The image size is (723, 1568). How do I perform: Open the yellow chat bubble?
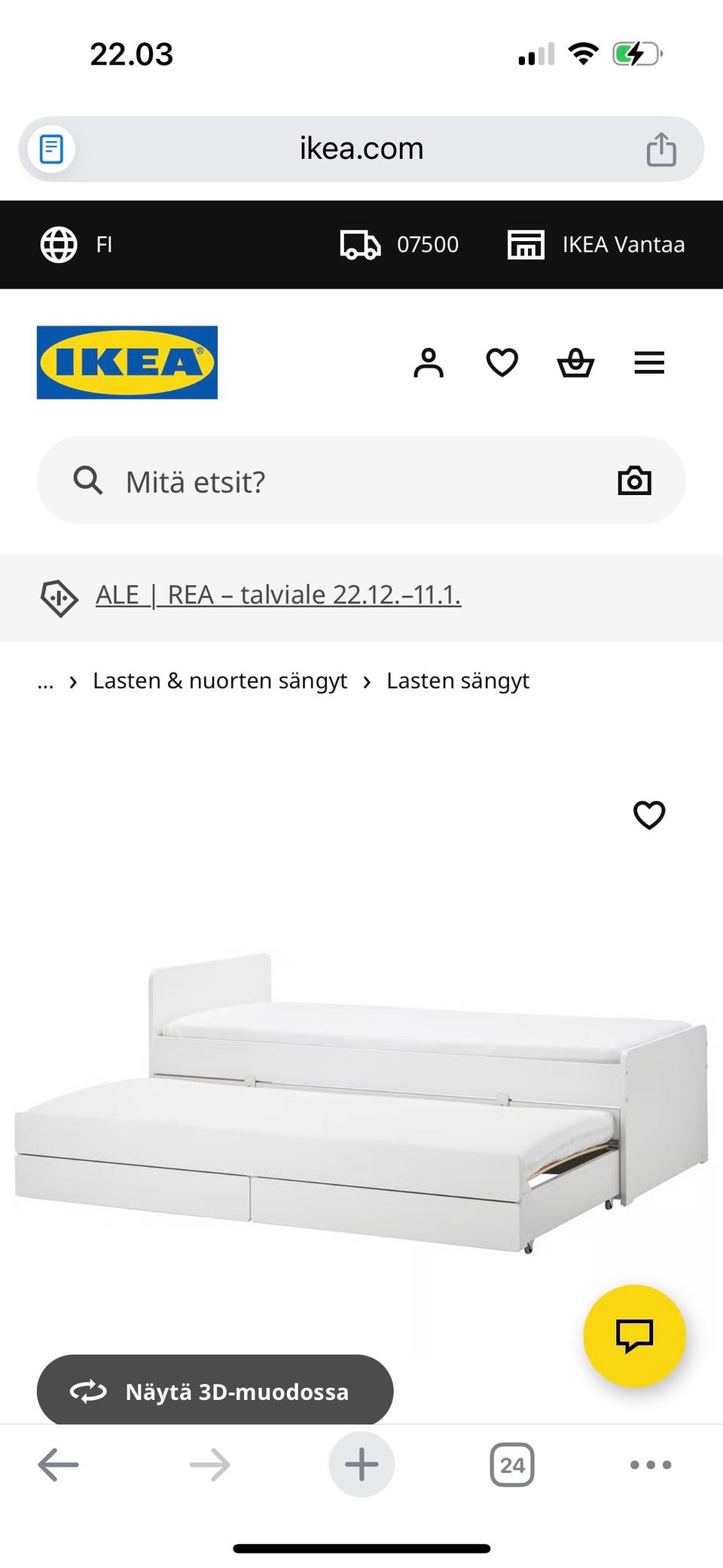(635, 1334)
